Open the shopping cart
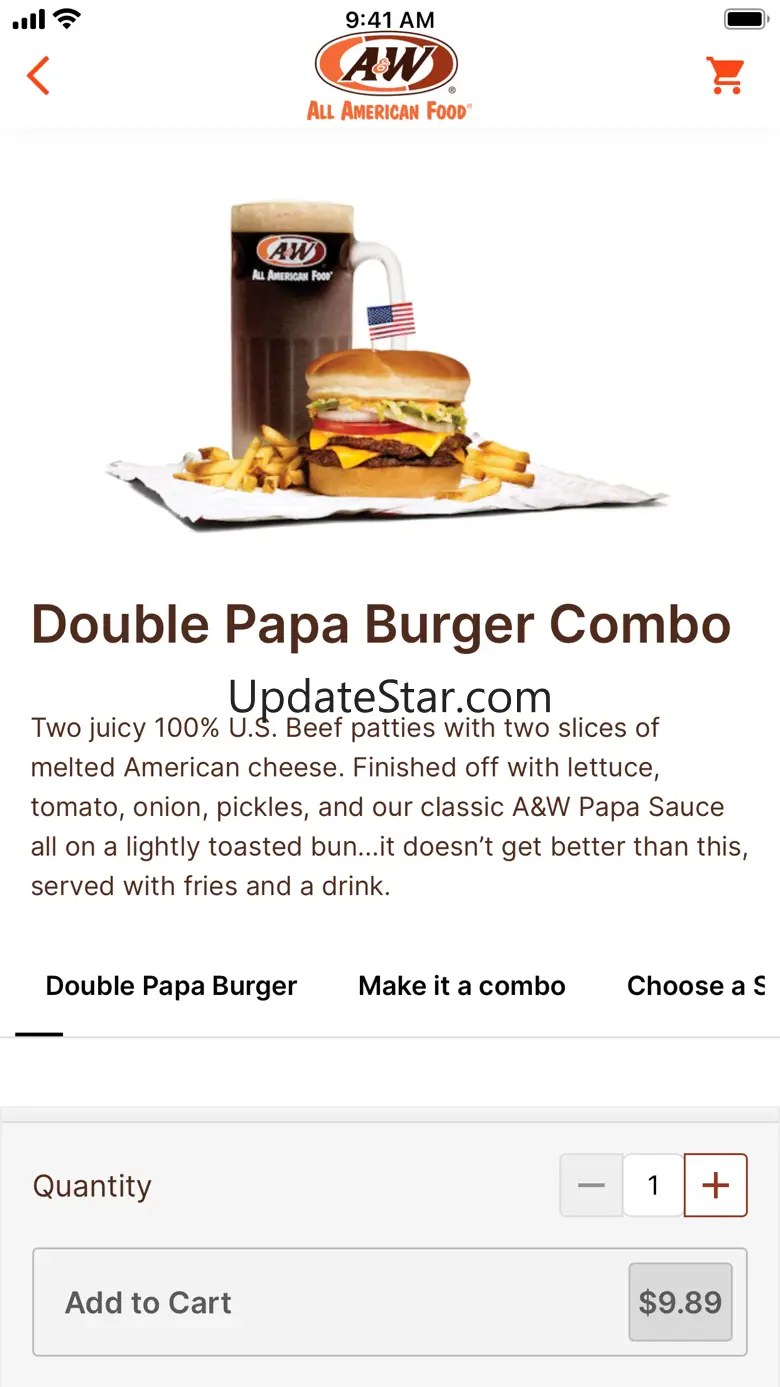 pos(725,76)
